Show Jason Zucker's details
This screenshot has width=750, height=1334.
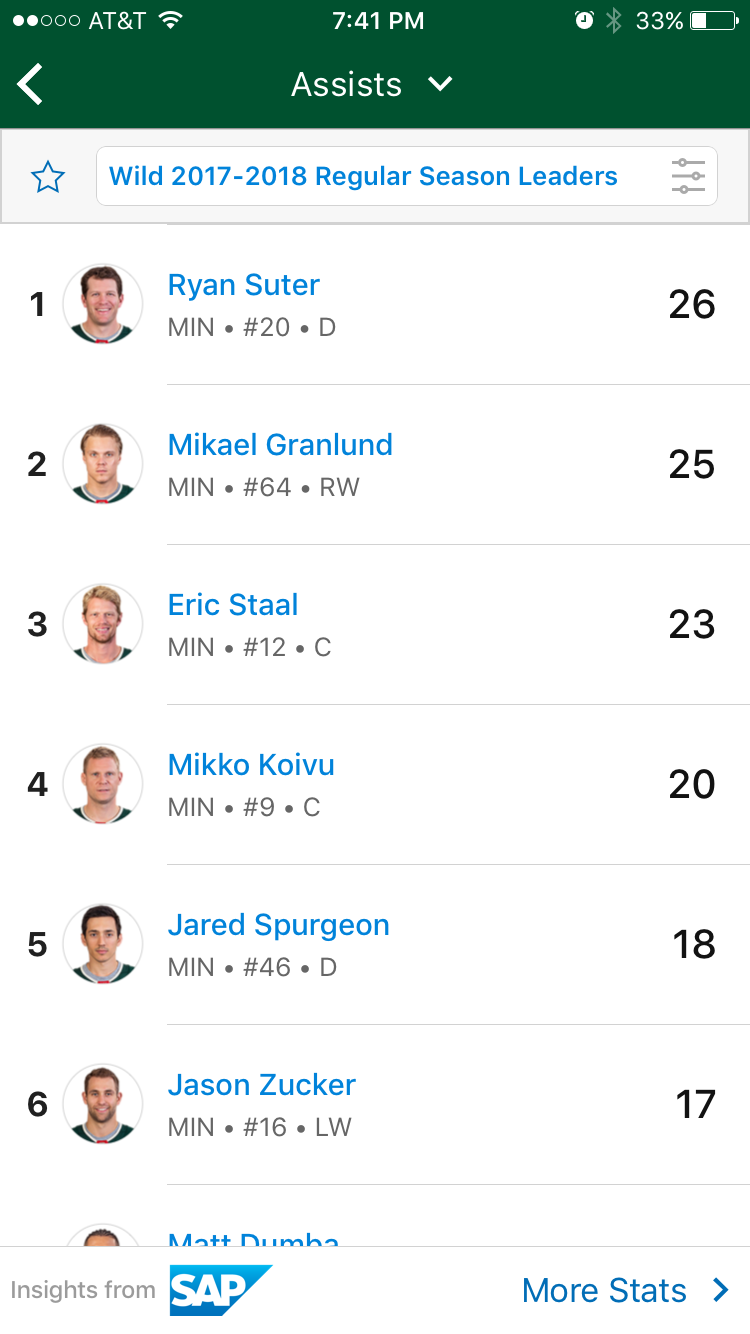pos(375,1105)
